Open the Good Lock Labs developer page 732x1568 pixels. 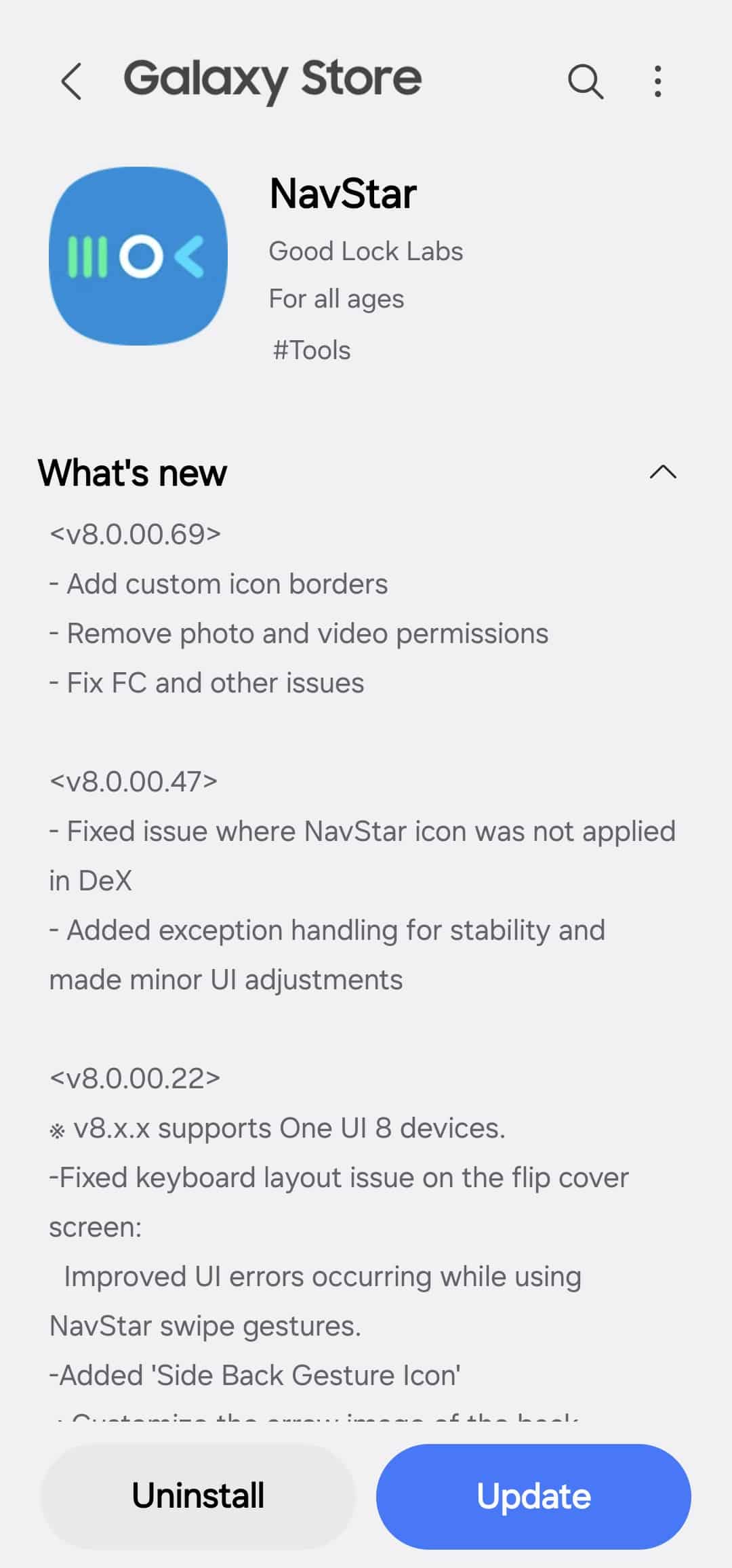[x=365, y=251]
